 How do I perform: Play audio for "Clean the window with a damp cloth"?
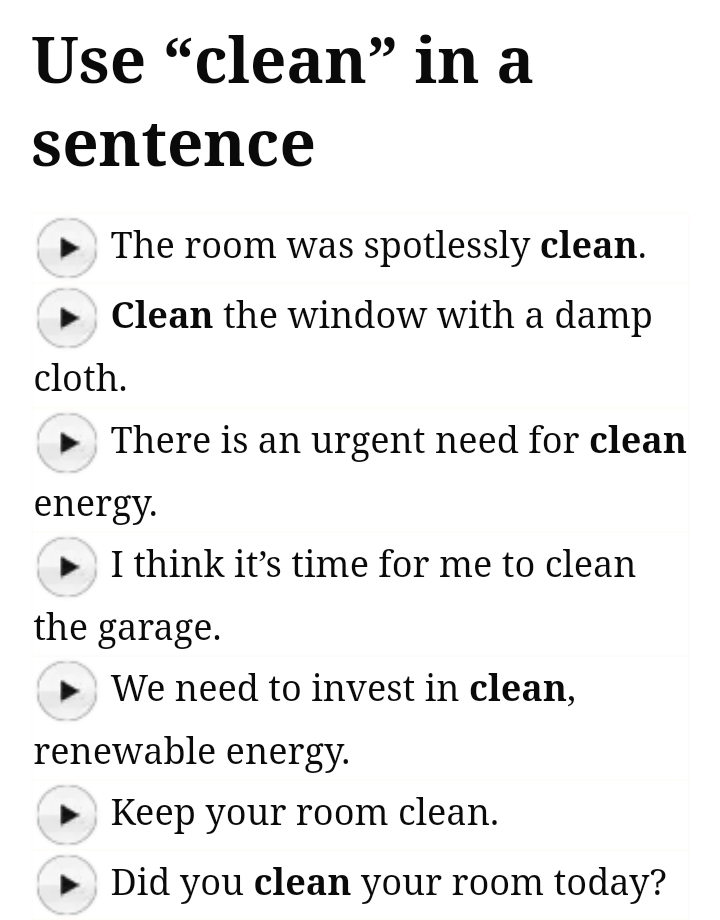(x=66, y=317)
